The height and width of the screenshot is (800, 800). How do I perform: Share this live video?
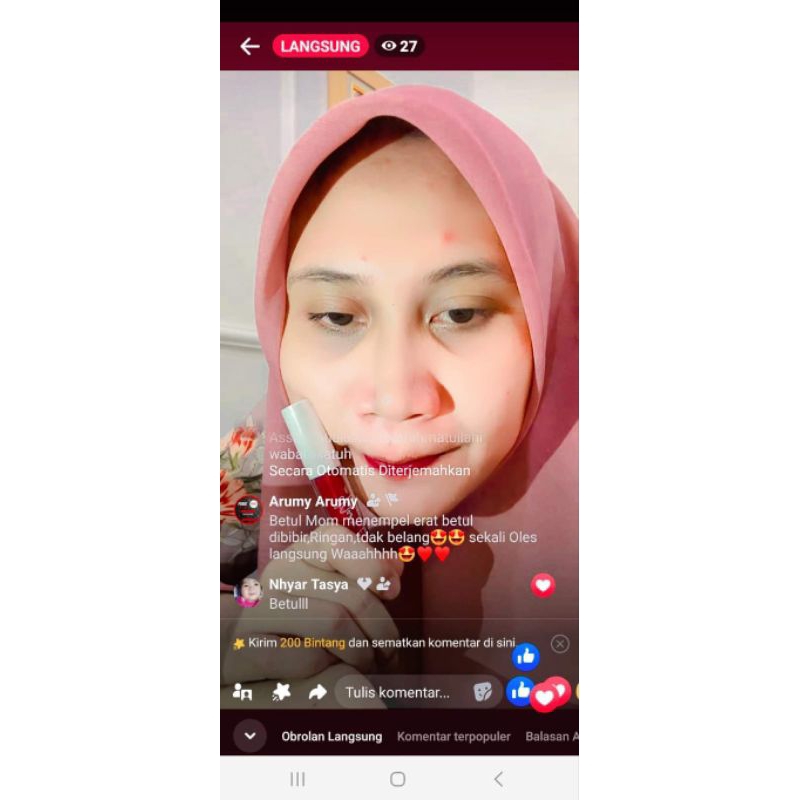[317, 691]
